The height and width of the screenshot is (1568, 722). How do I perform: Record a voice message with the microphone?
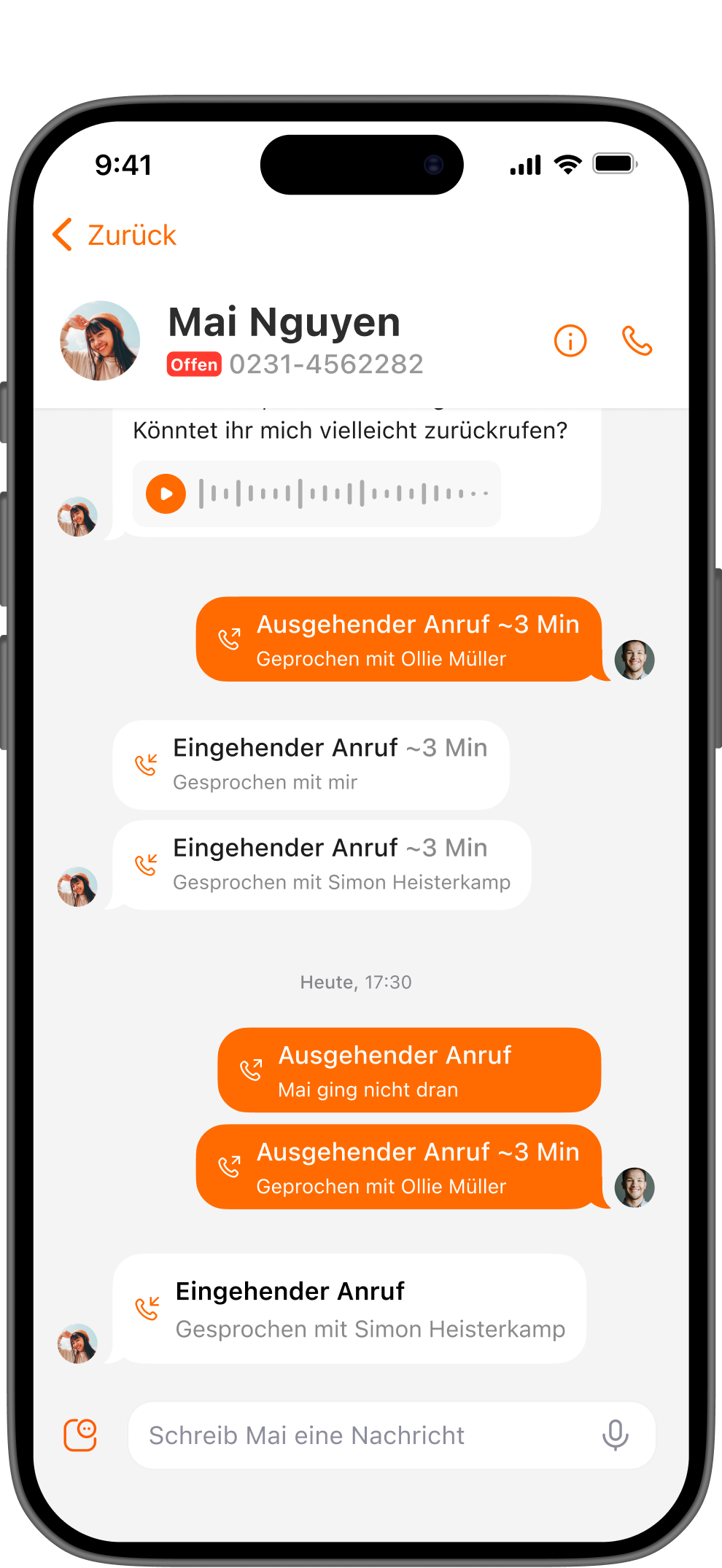point(615,1435)
